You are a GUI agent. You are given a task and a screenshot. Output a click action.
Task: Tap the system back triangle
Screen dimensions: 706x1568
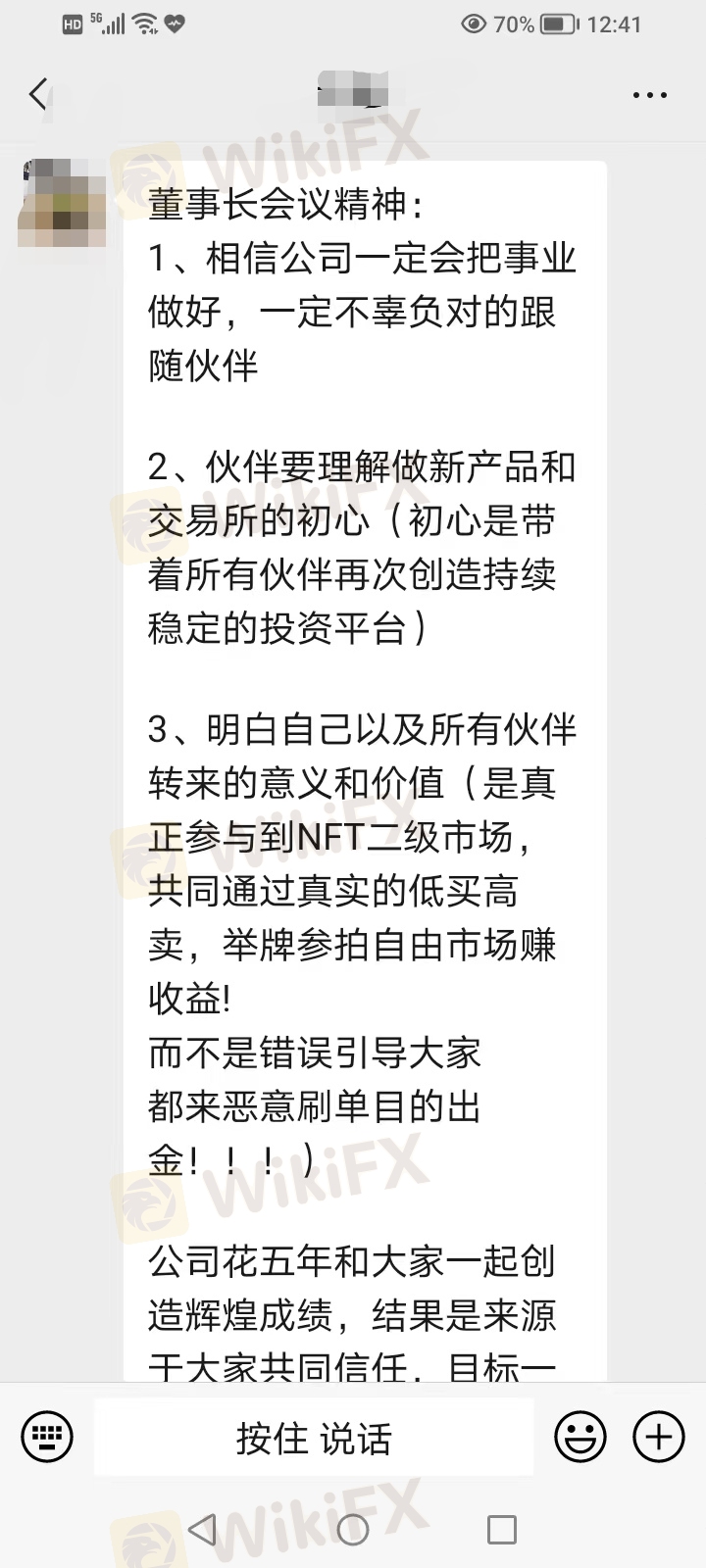(x=202, y=1529)
